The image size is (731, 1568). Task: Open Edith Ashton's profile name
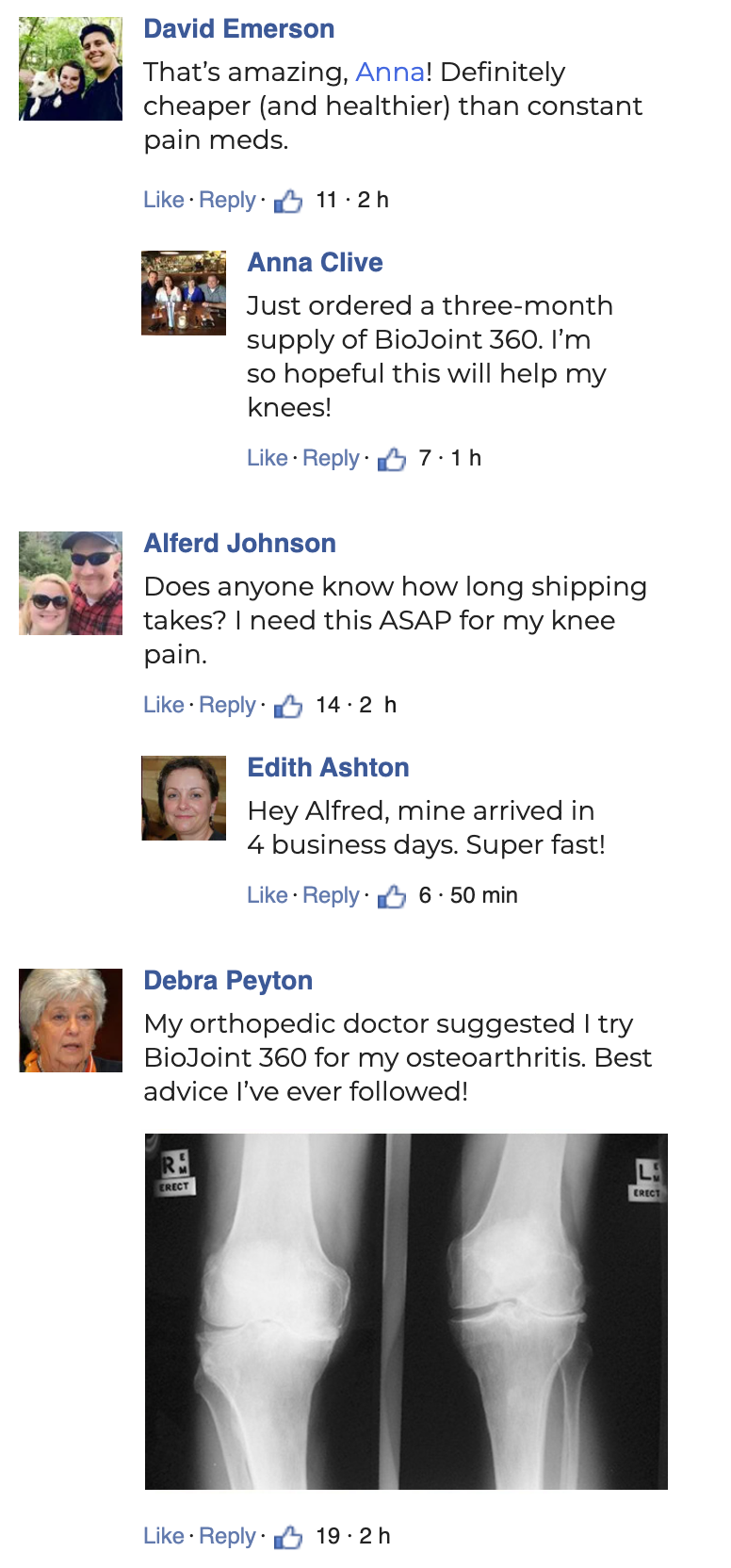328,767
